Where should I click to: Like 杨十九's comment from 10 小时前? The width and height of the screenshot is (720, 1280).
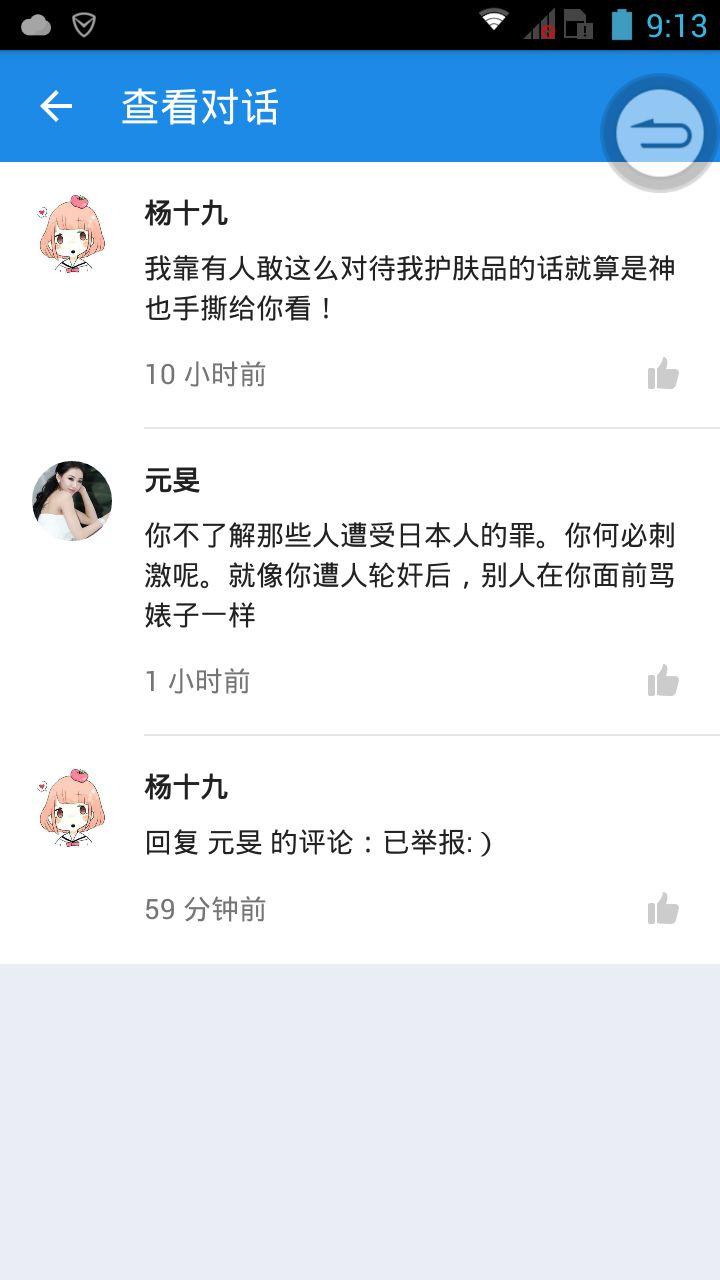tap(662, 375)
